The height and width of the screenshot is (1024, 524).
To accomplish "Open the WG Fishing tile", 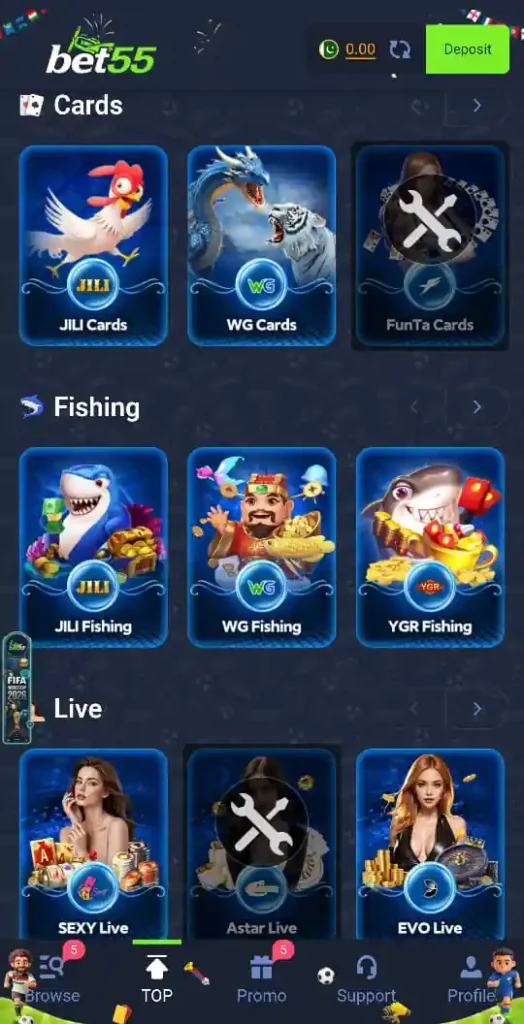I will click(x=261, y=547).
